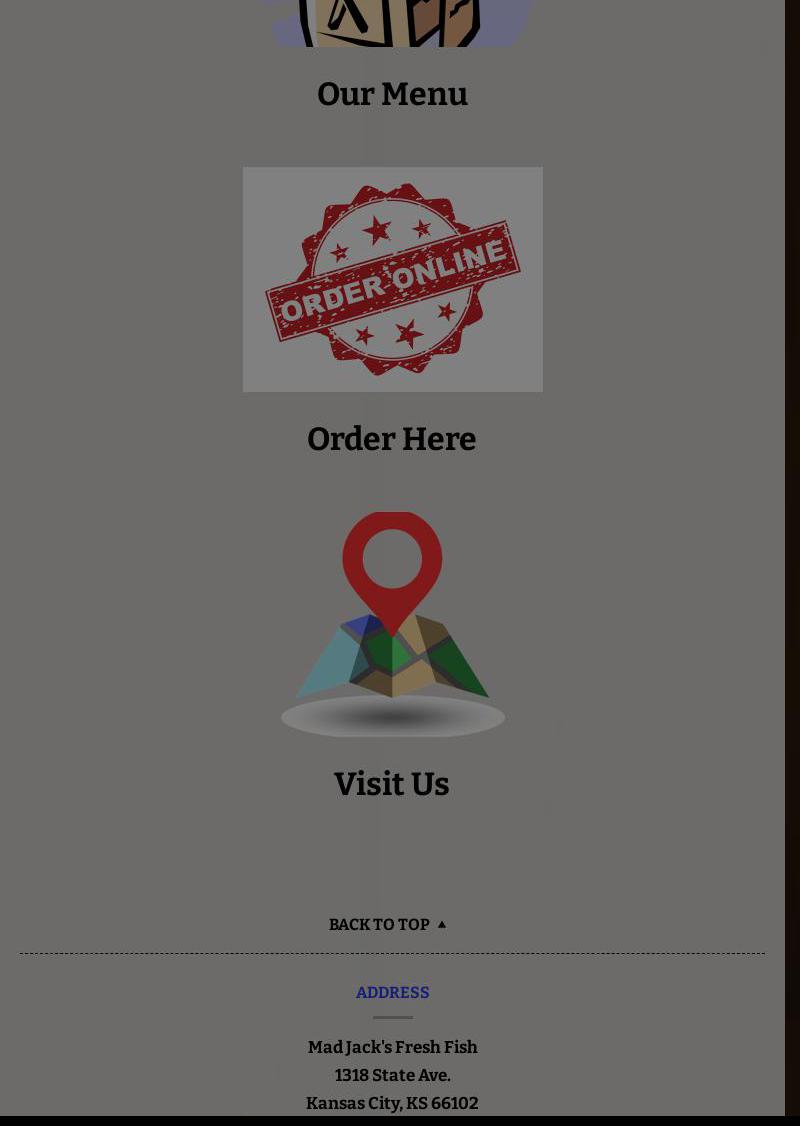Open the Visit Us link
The width and height of the screenshot is (800, 1126).
point(391,784)
